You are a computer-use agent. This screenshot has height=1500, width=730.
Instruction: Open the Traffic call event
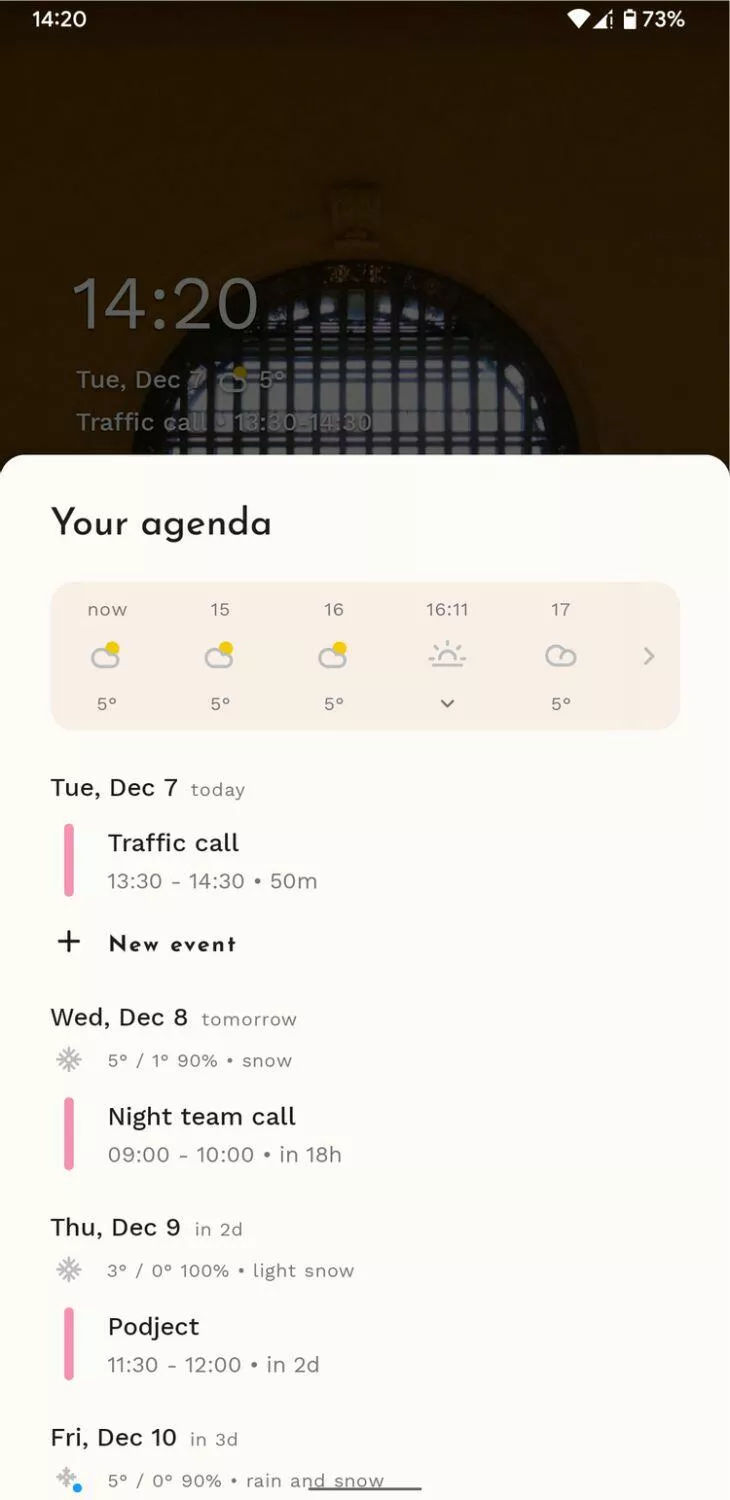tap(364, 861)
